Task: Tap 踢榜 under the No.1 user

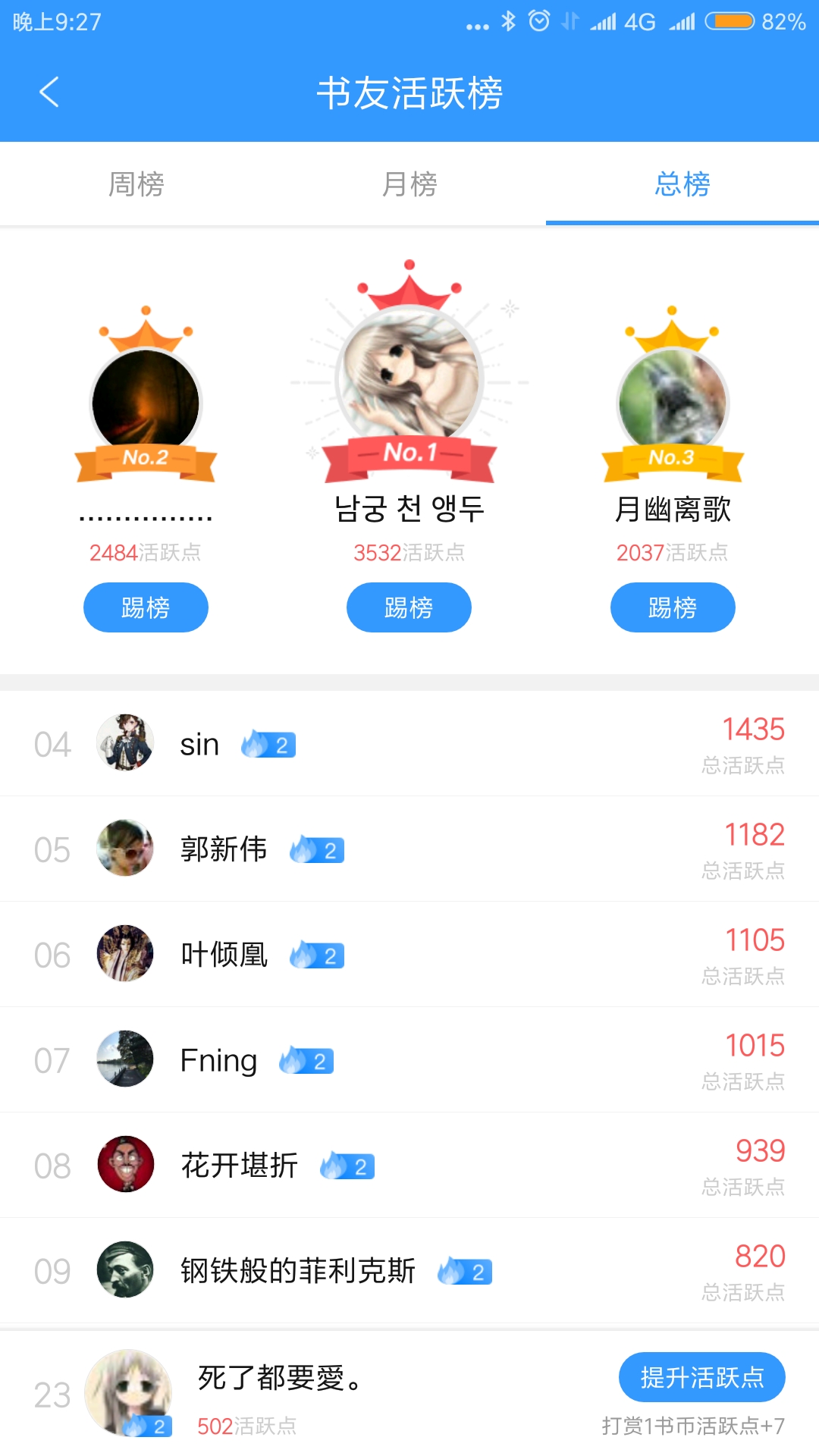Action: [409, 607]
